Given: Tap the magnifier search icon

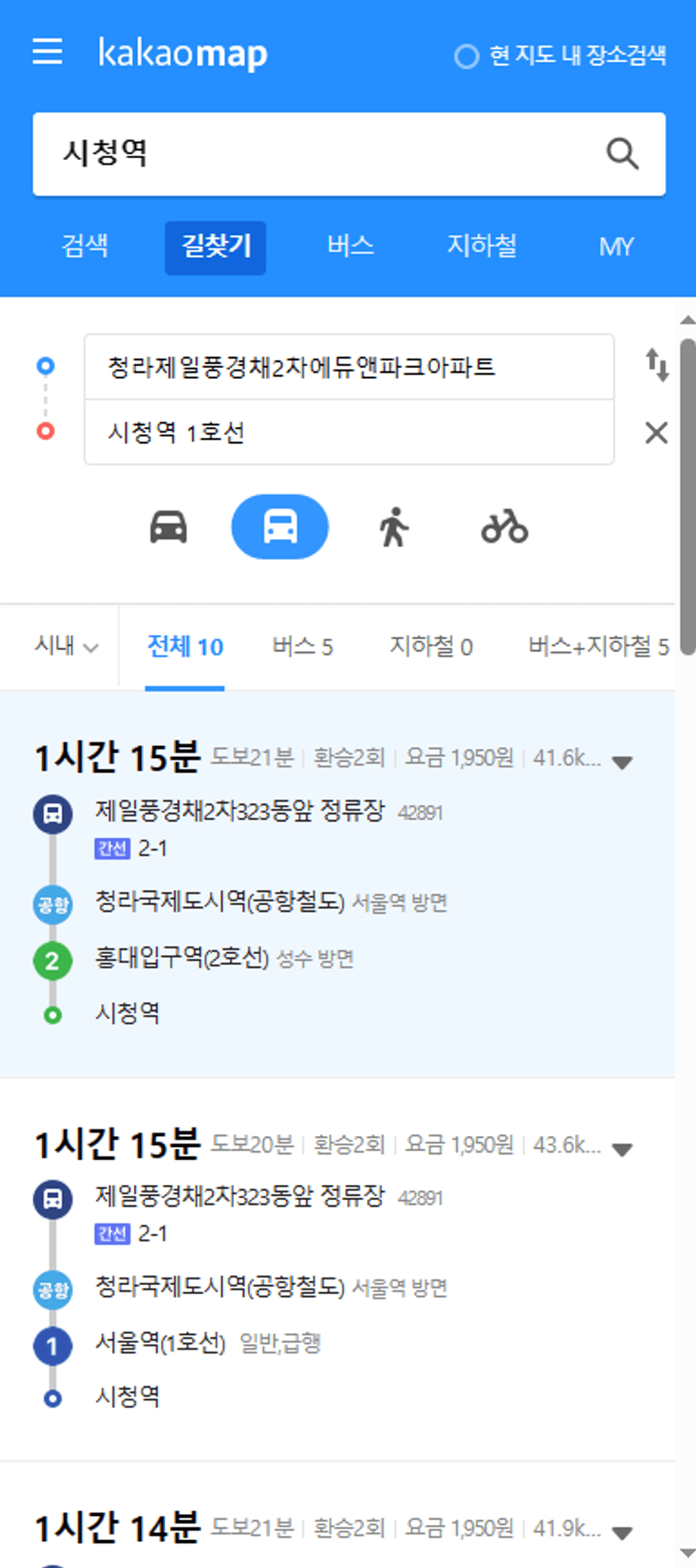Looking at the screenshot, I should [x=622, y=154].
